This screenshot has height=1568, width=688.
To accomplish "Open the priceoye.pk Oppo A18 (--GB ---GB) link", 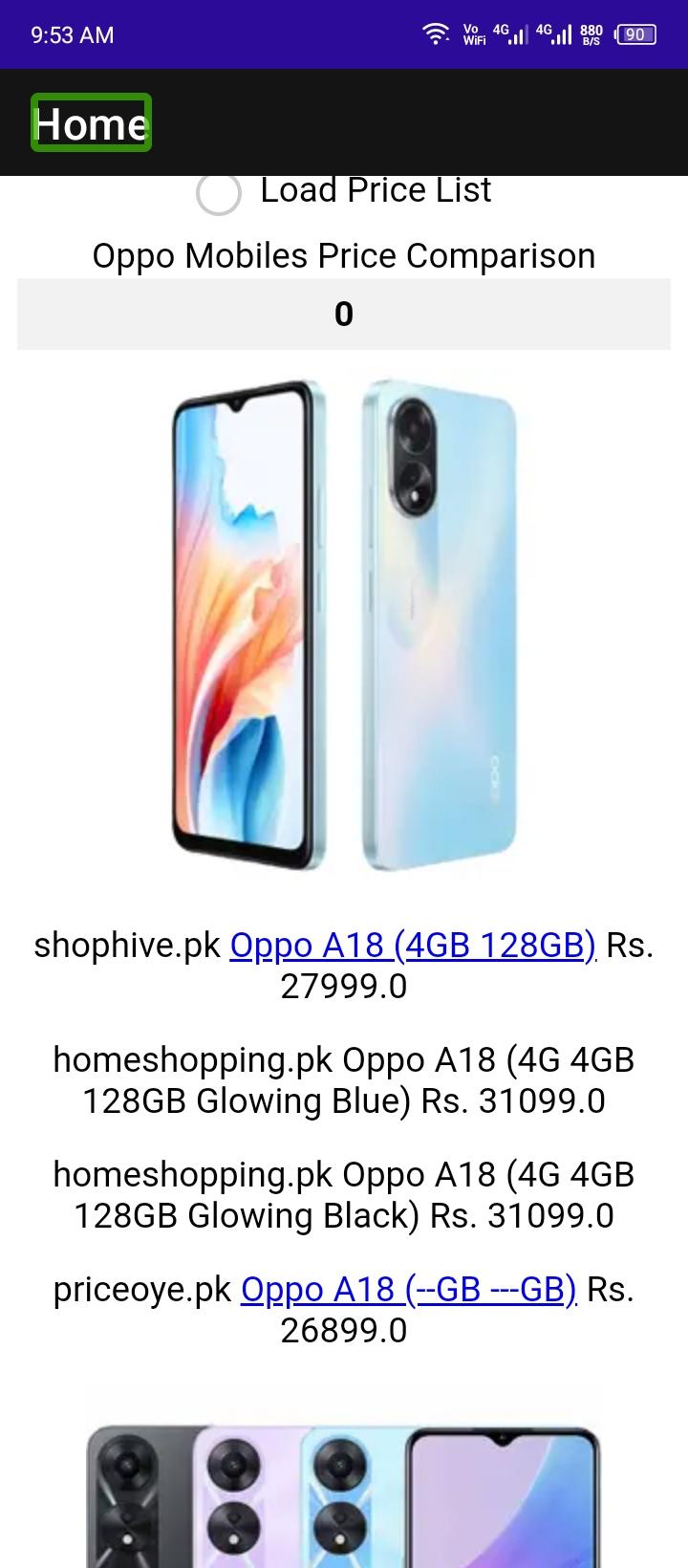I will (x=408, y=1290).
